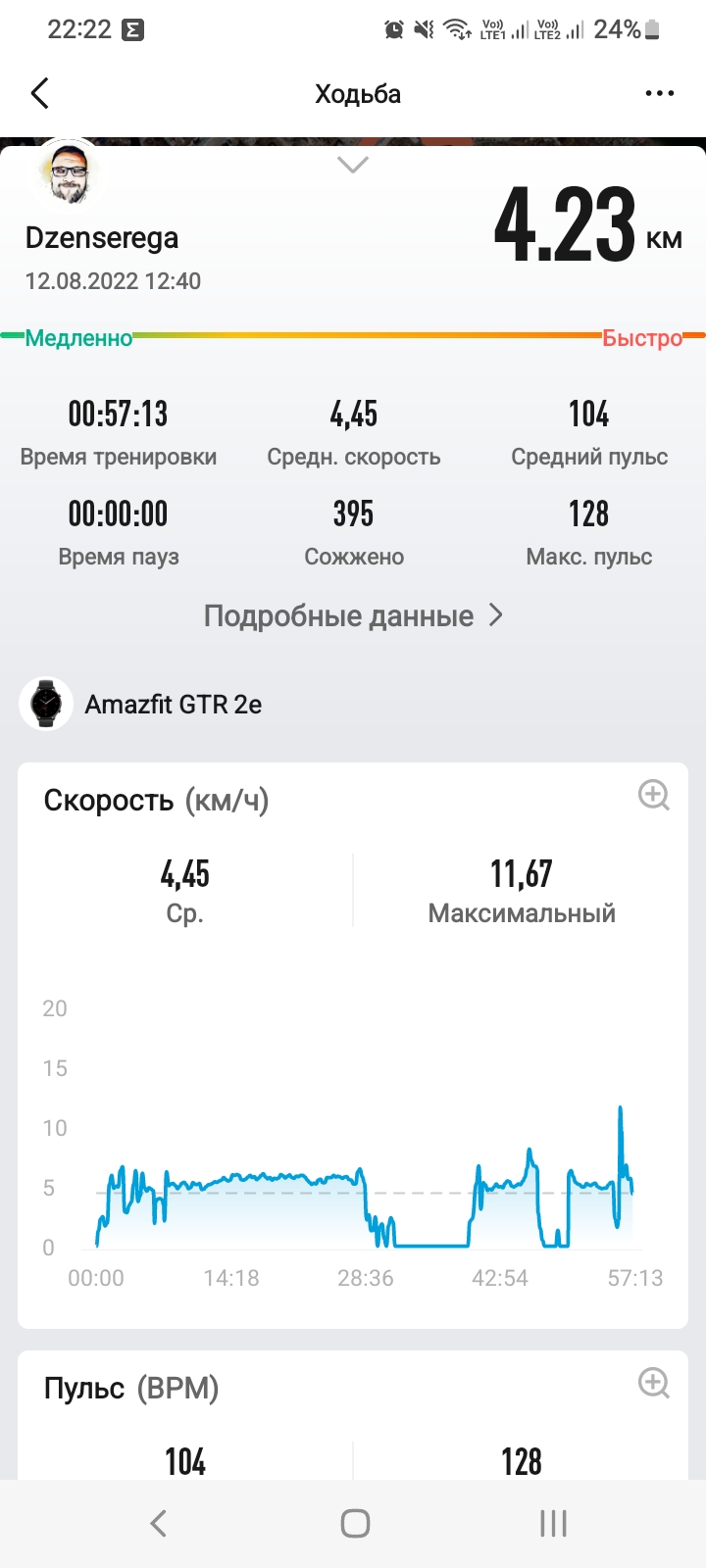This screenshot has width=706, height=1568.
Task: Zoom into the Скорость chart
Action: pyautogui.click(x=653, y=795)
